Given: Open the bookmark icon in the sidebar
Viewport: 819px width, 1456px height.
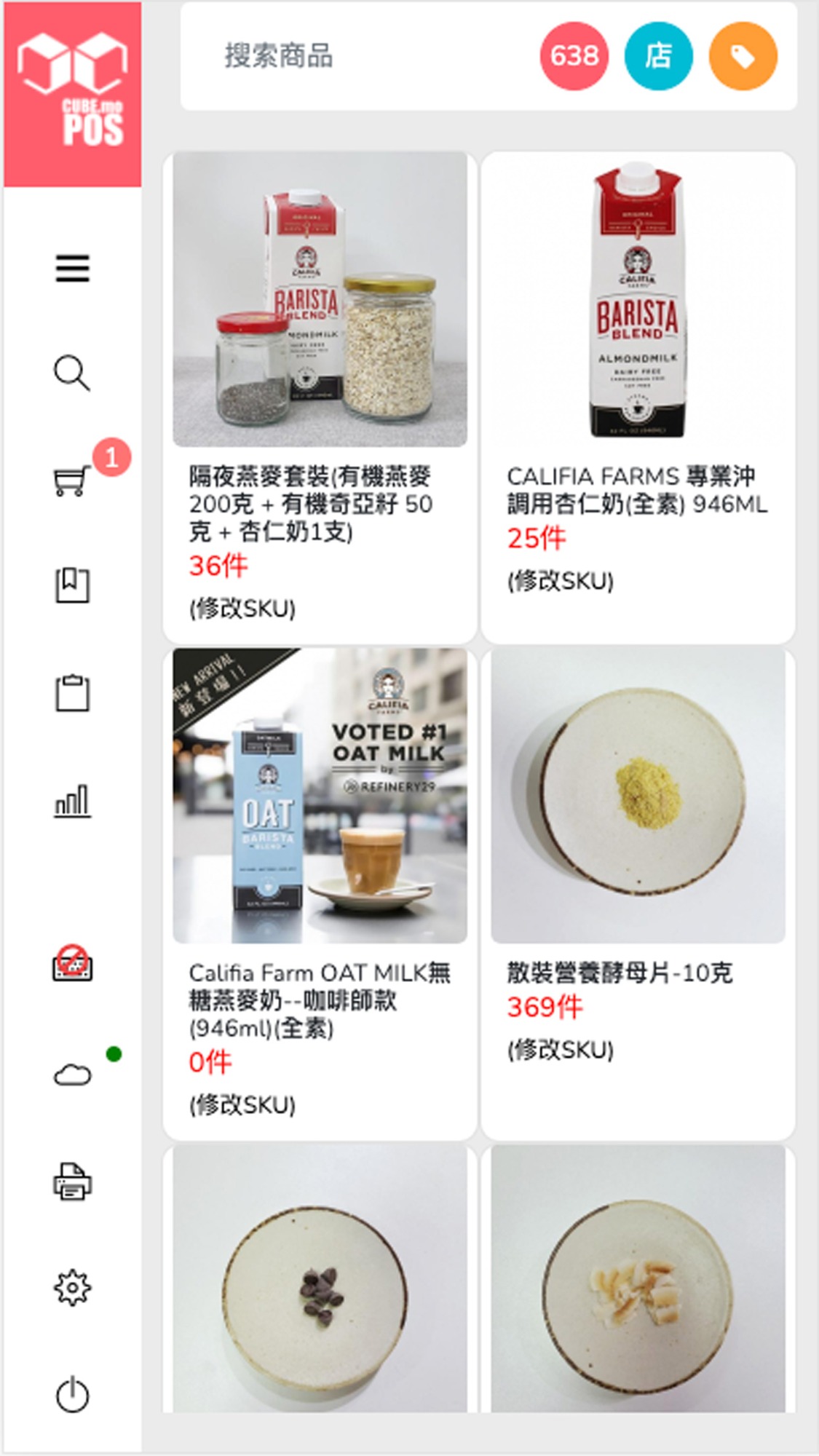Looking at the screenshot, I should coord(72,585).
